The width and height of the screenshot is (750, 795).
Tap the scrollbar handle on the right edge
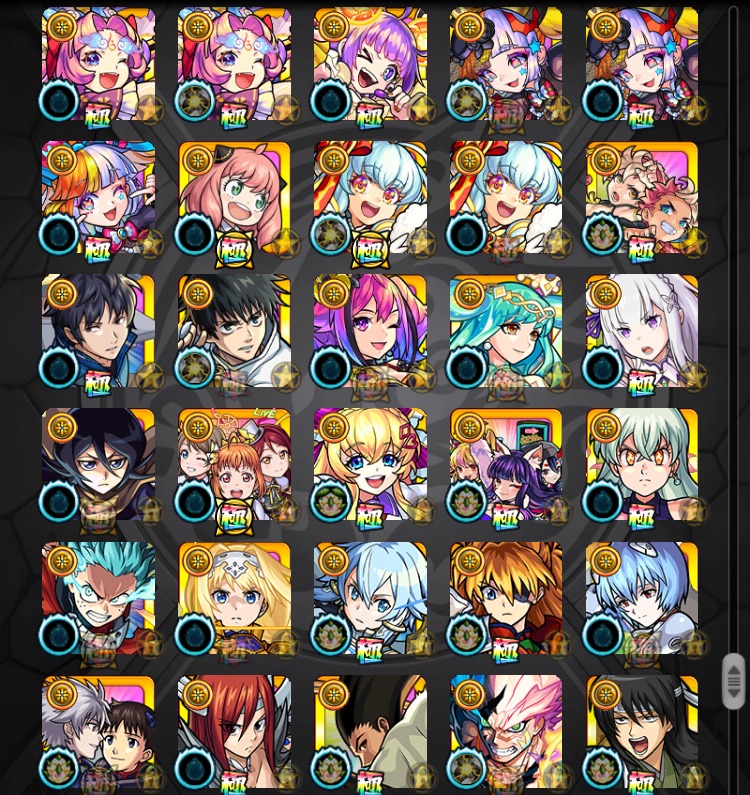[733, 681]
